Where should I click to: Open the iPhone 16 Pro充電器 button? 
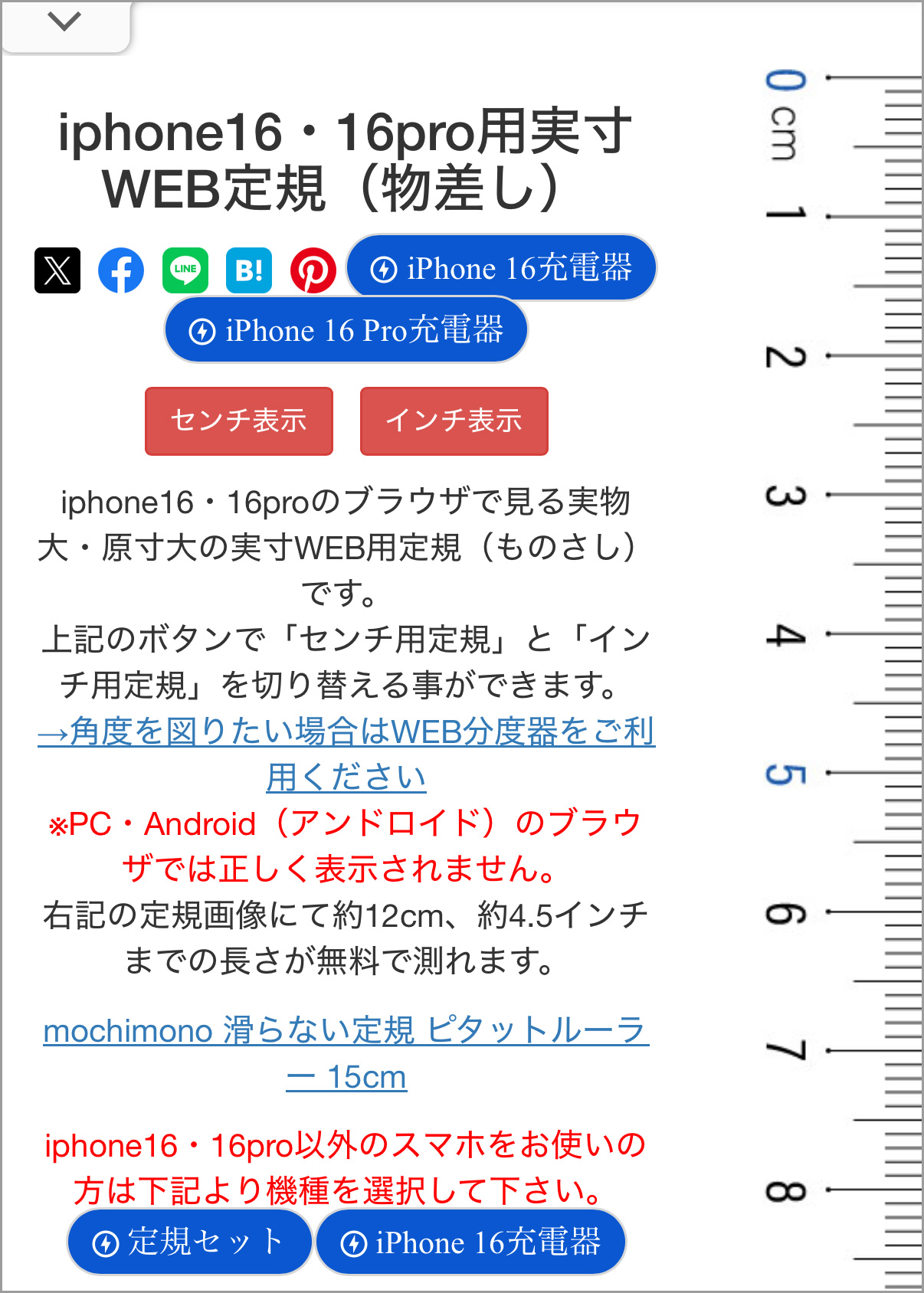(x=346, y=330)
